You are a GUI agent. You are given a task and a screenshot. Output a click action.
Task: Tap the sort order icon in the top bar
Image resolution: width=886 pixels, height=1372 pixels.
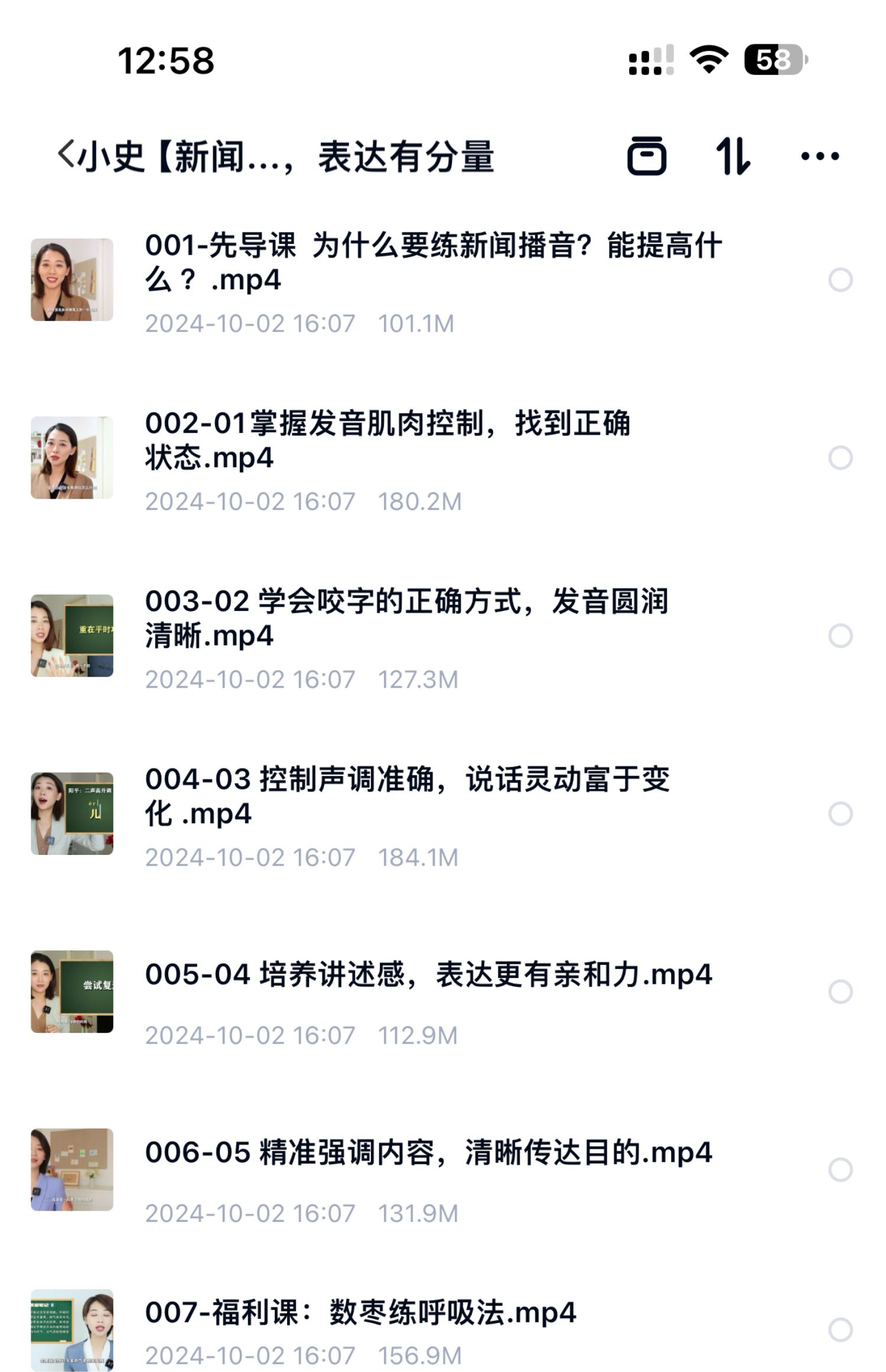tap(732, 157)
